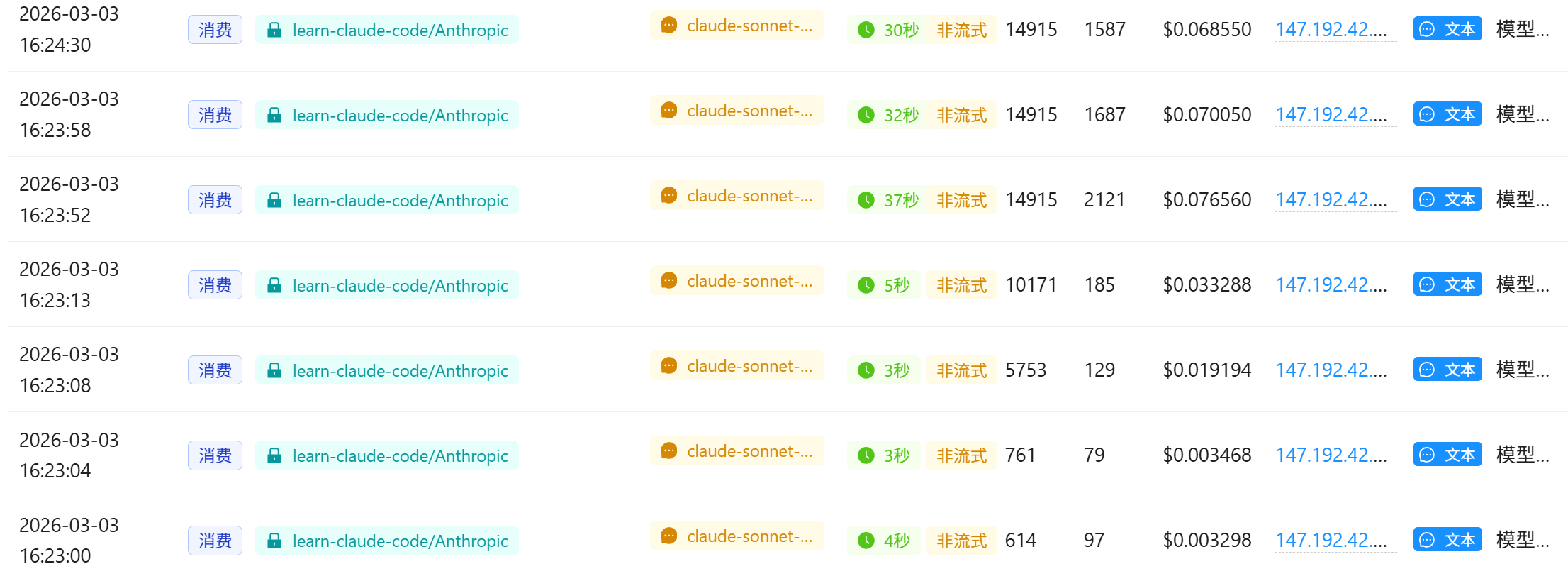1568x581 pixels.
Task: Open the IP link in the 16:24:30 row
Action: [x=1331, y=30]
